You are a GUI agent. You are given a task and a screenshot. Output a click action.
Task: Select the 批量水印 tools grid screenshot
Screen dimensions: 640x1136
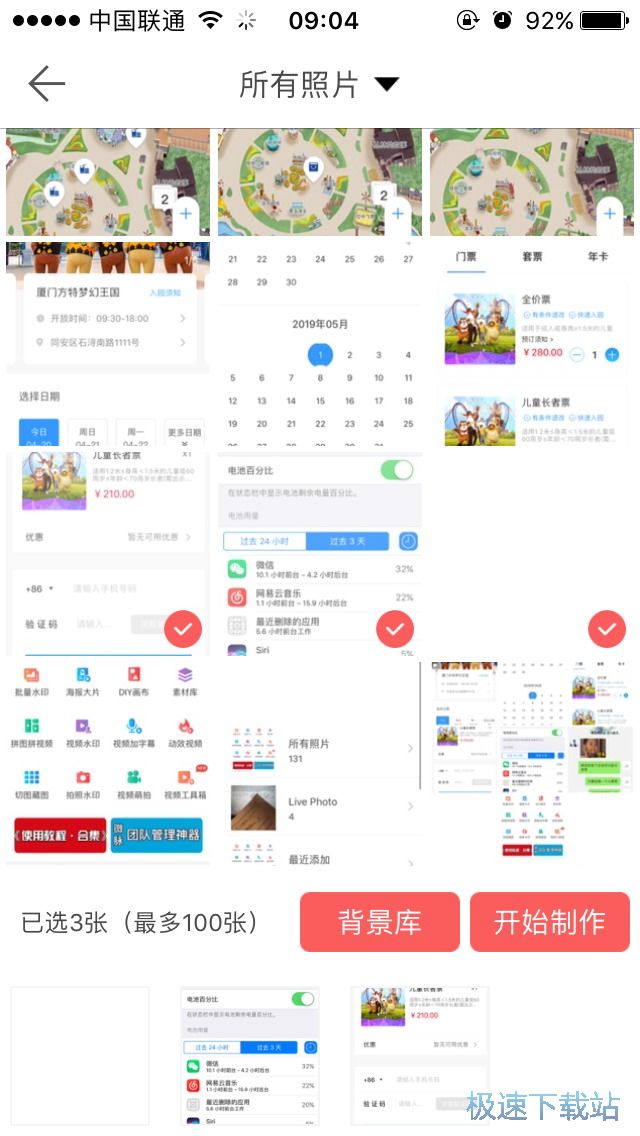(x=107, y=760)
